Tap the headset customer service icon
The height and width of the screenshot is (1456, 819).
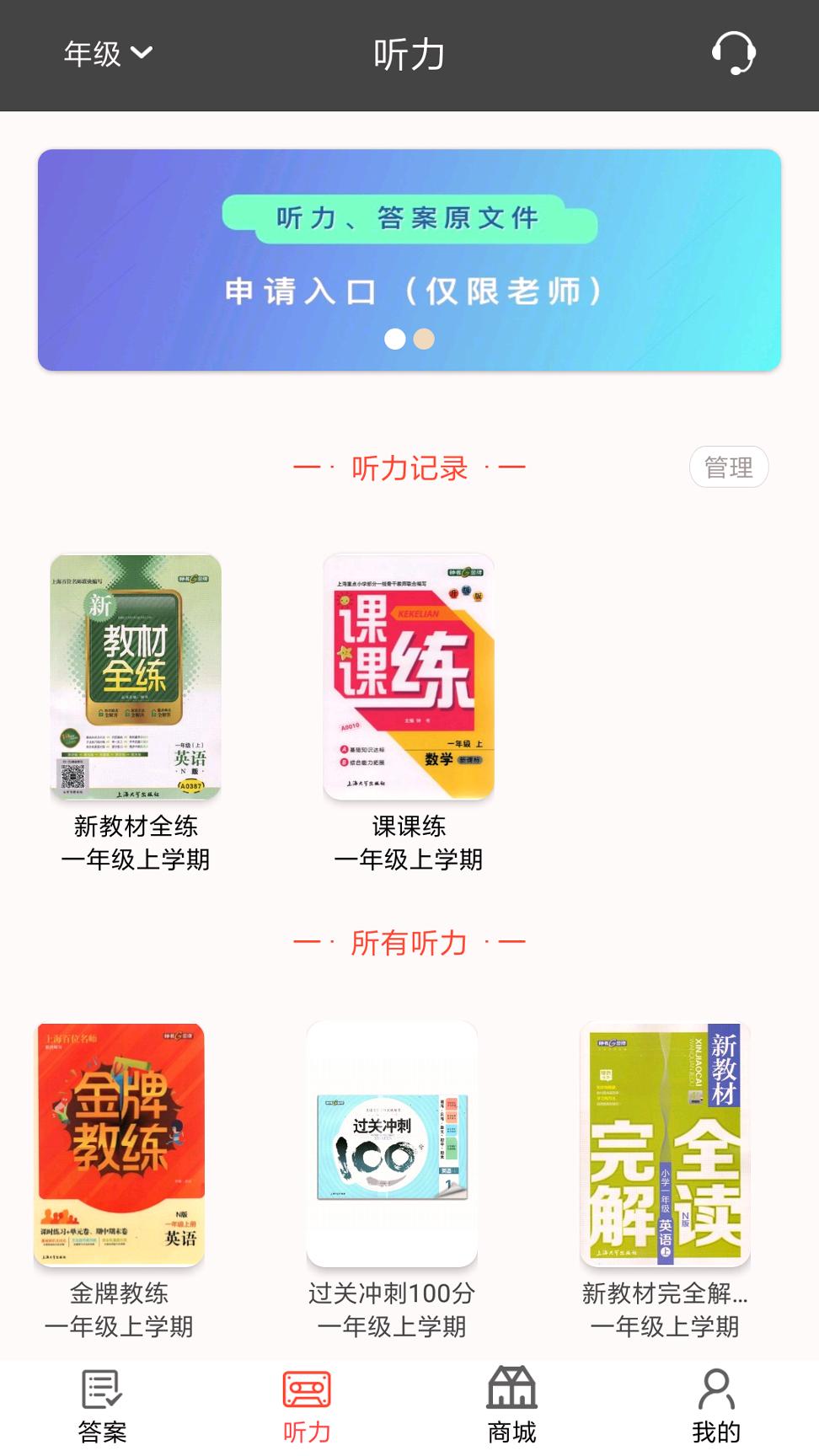(732, 55)
